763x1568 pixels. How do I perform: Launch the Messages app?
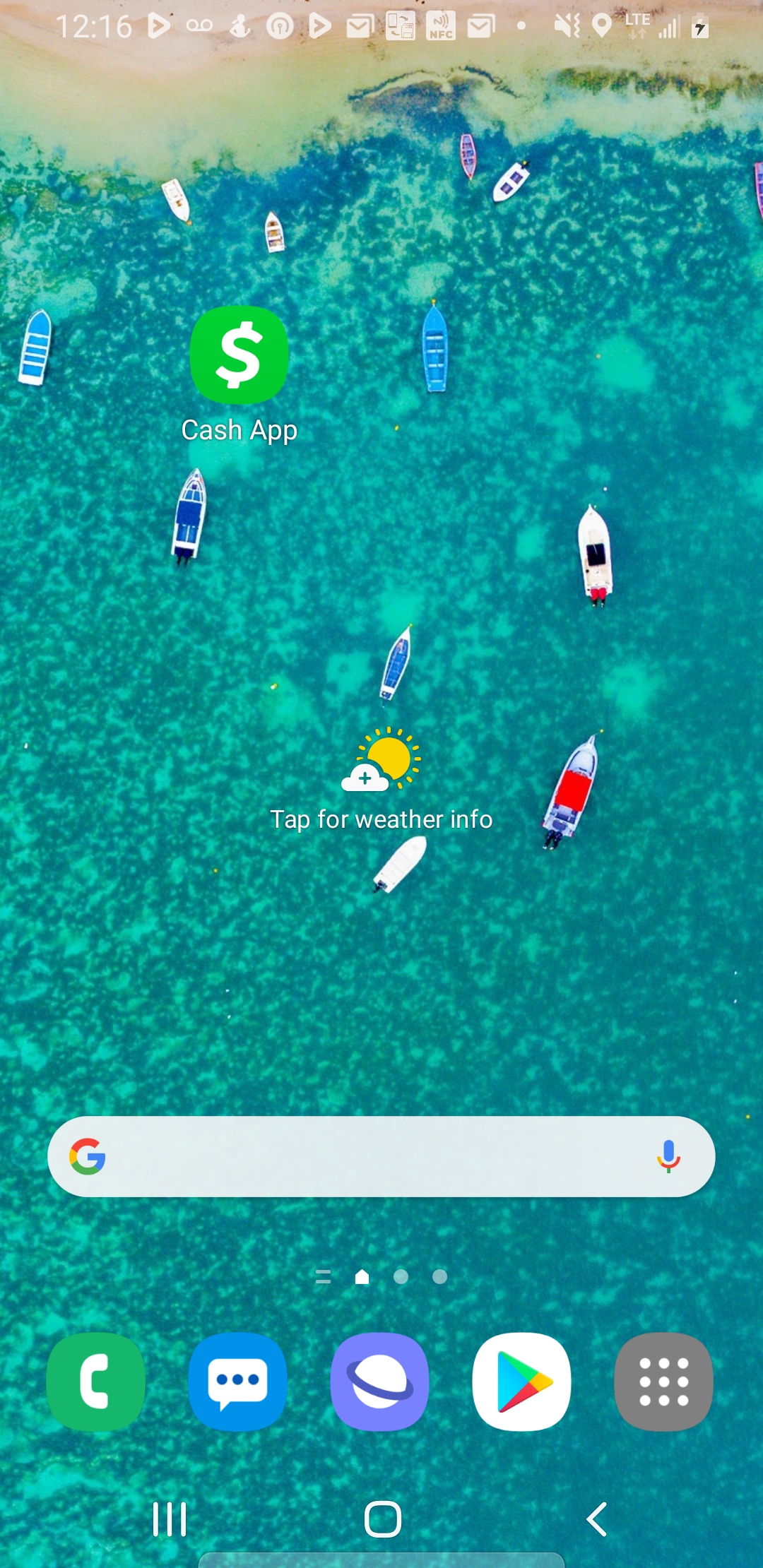coord(238,1382)
